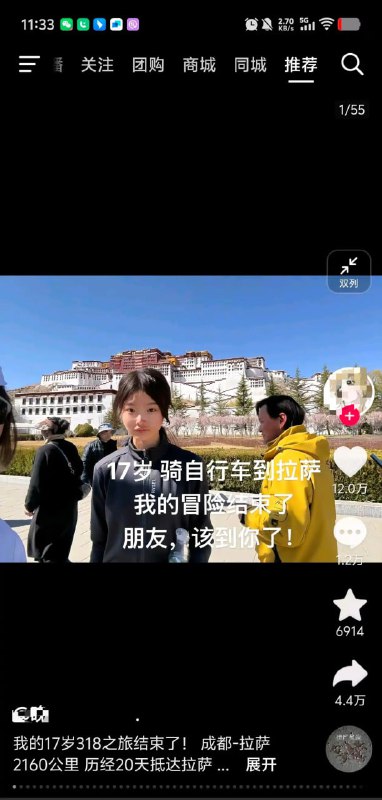Follow the creator via plus badge
The image size is (382, 800).
click(349, 417)
